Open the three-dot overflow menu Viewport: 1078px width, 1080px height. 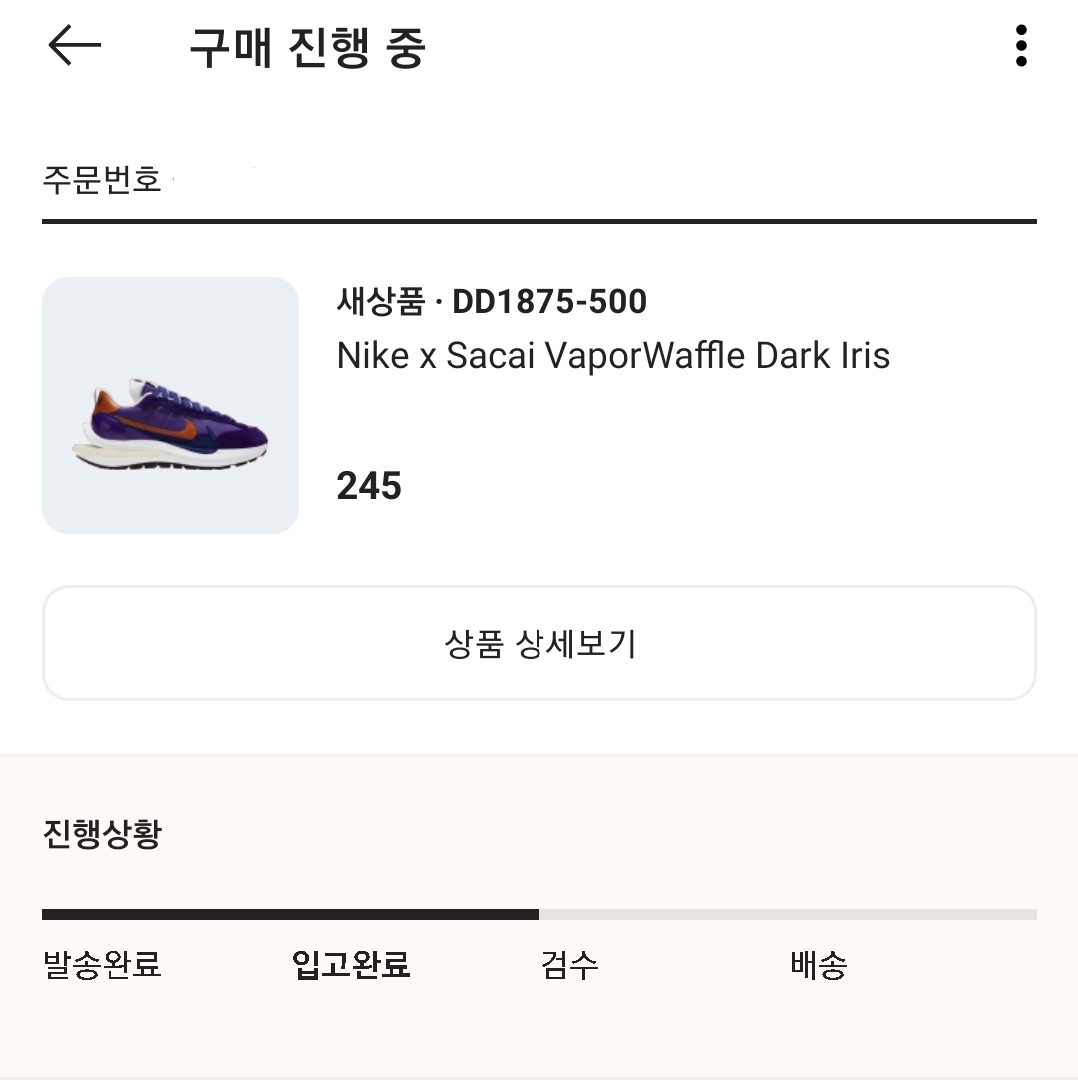pyautogui.click(x=1020, y=46)
